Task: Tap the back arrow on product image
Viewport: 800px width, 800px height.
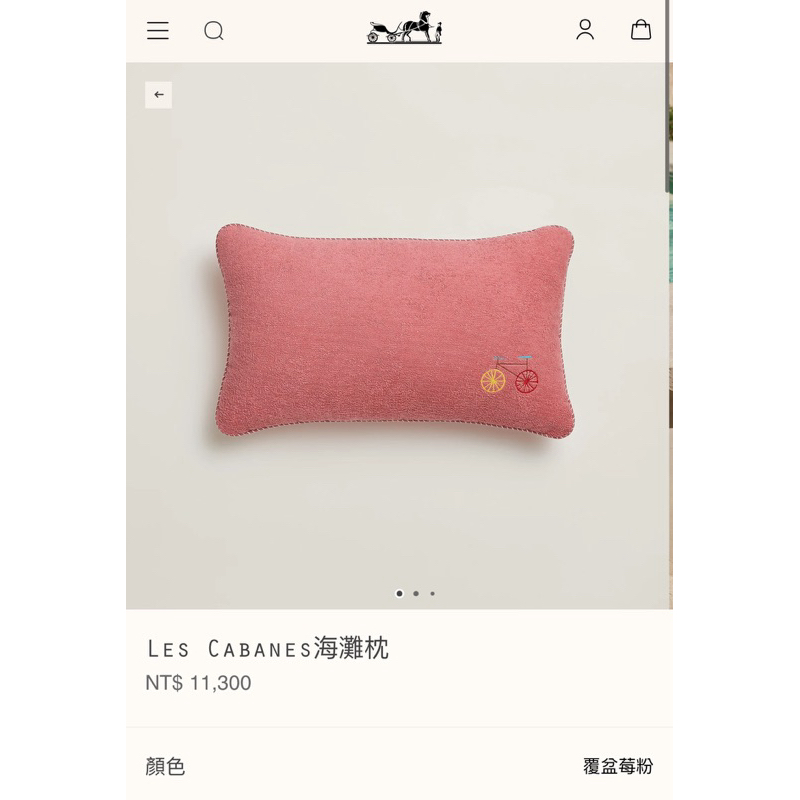Action: click(x=159, y=95)
